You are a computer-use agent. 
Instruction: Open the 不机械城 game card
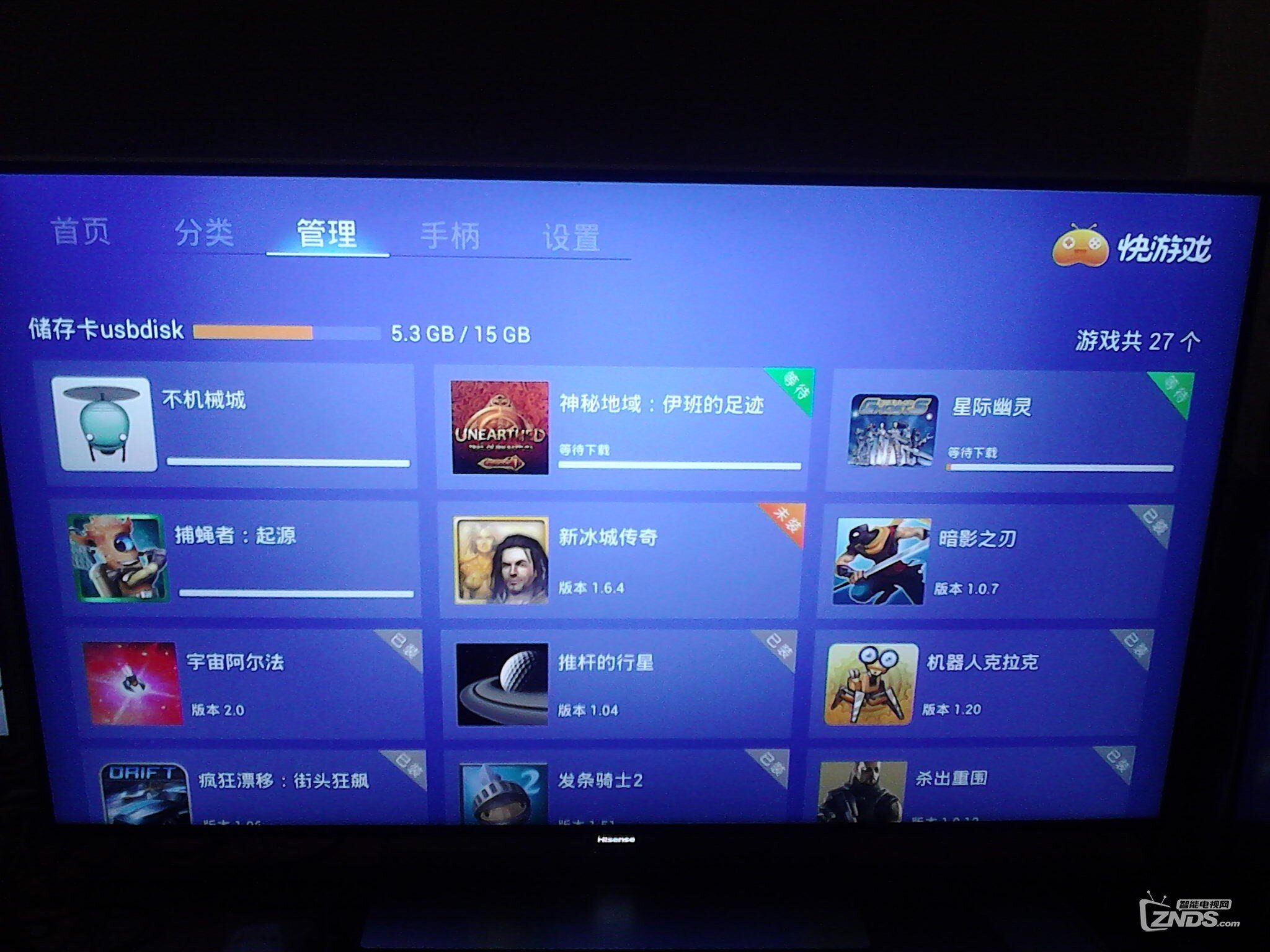pyautogui.click(x=231, y=425)
